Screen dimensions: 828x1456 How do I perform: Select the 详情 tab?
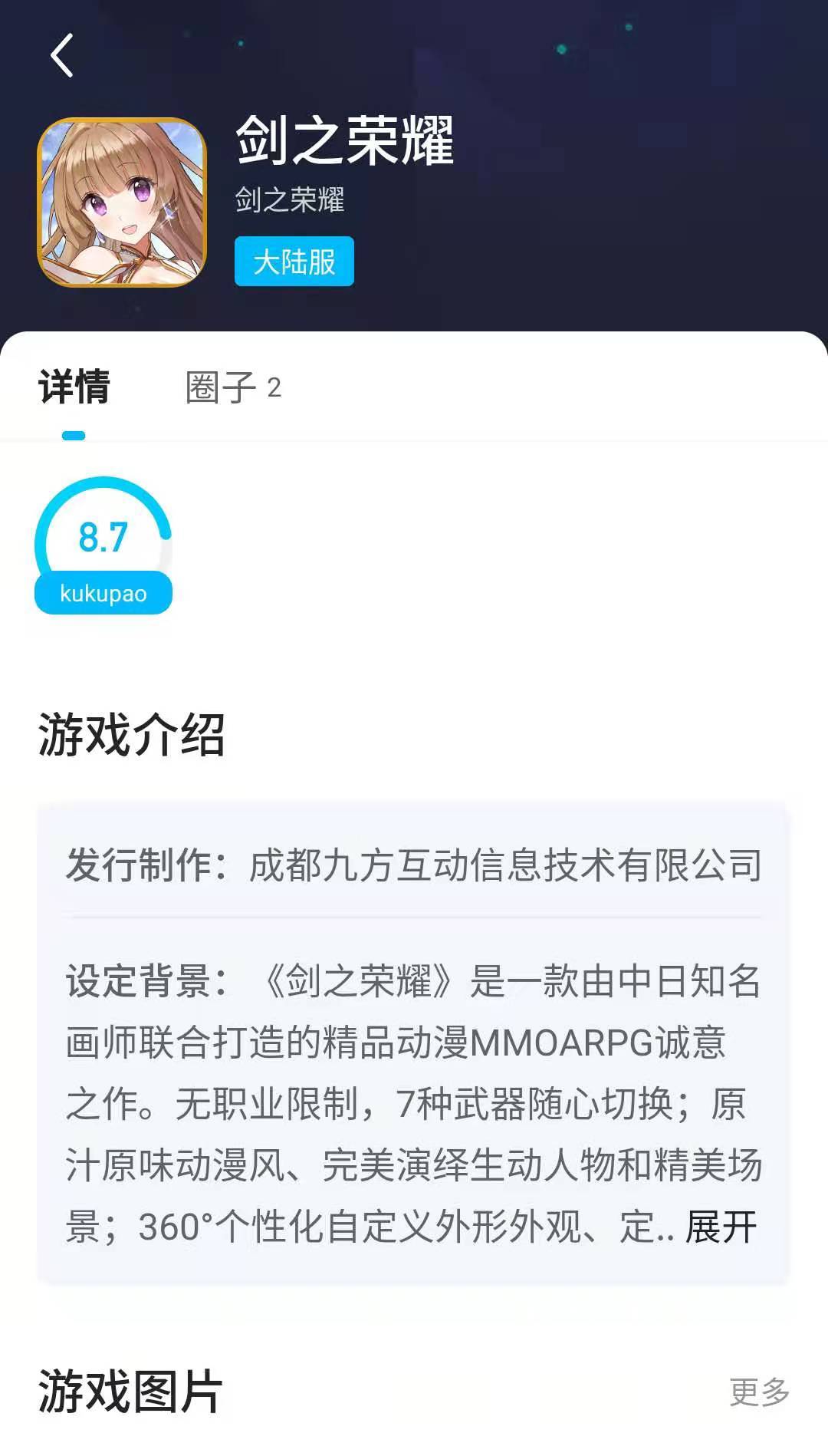click(x=74, y=387)
